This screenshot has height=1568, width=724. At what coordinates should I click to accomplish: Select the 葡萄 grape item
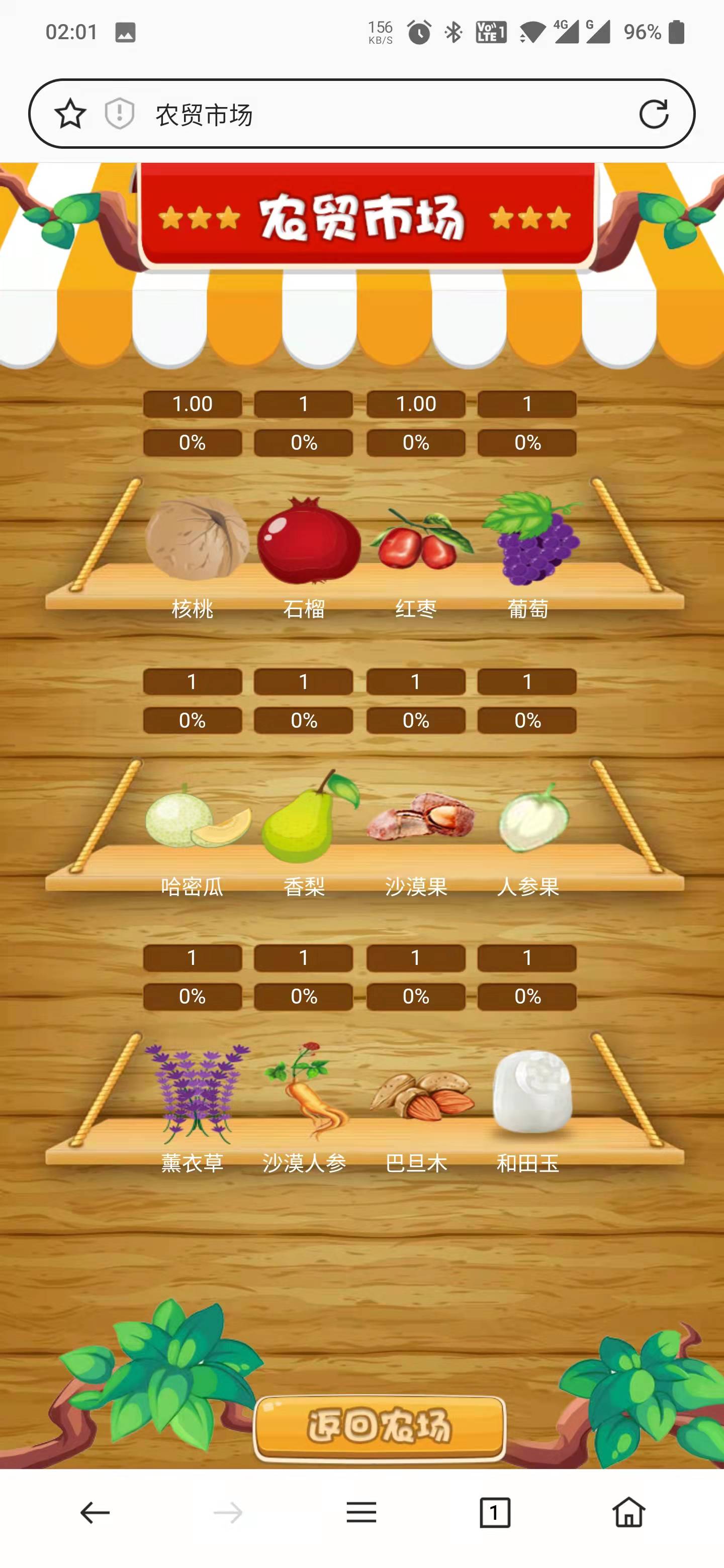pyautogui.click(x=531, y=539)
